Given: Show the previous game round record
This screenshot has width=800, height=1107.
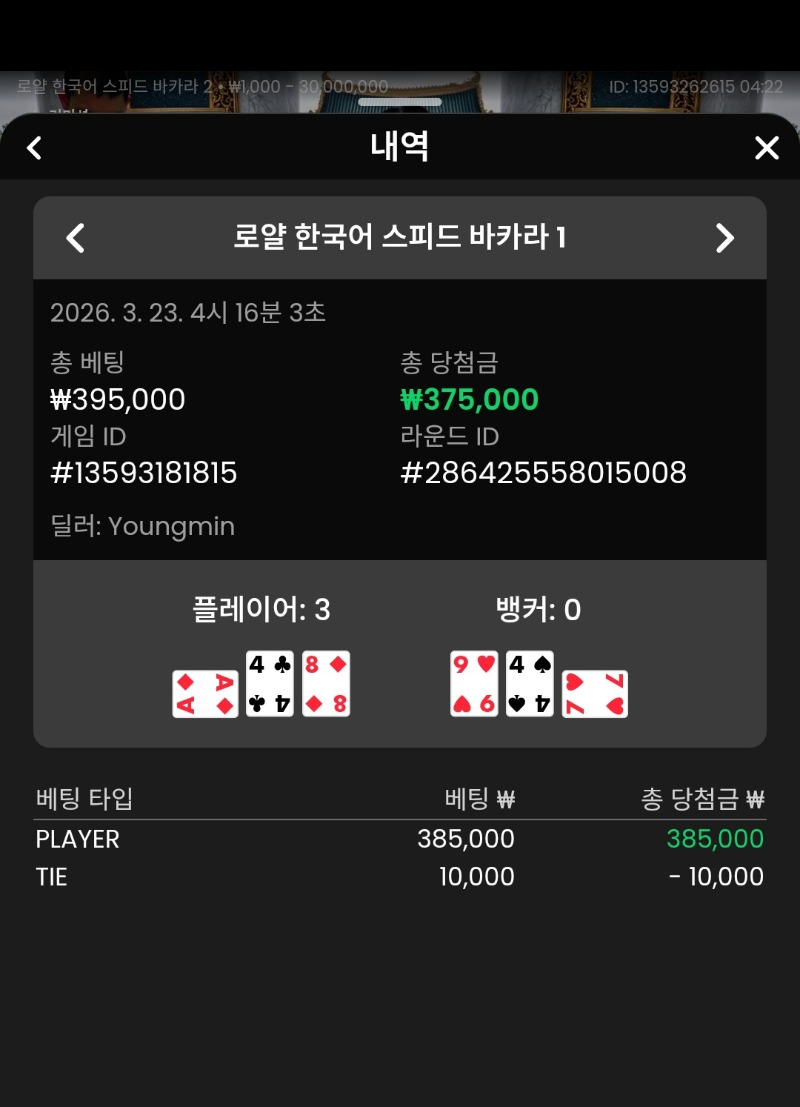Looking at the screenshot, I should pyautogui.click(x=75, y=238).
